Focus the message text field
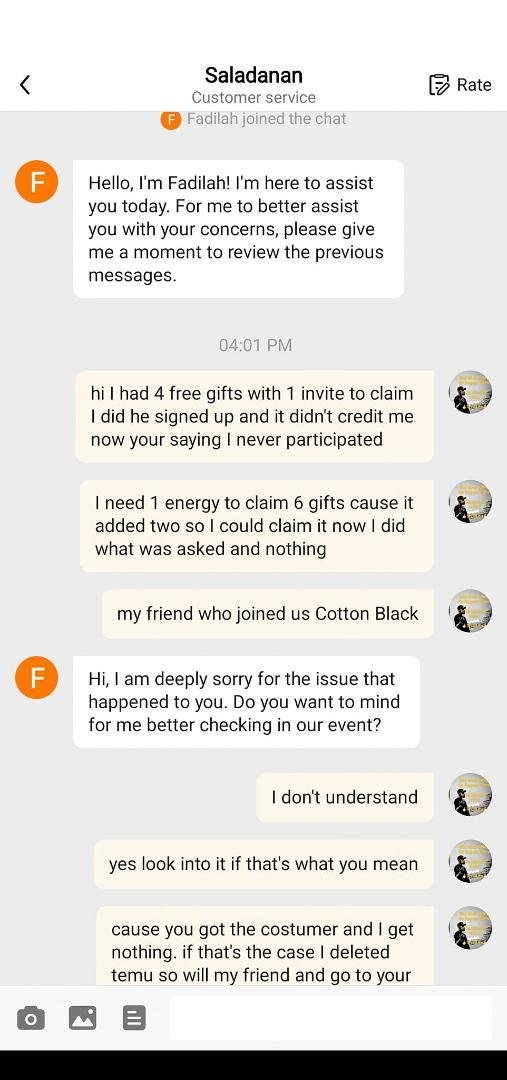The image size is (507, 1080). tap(331, 1017)
